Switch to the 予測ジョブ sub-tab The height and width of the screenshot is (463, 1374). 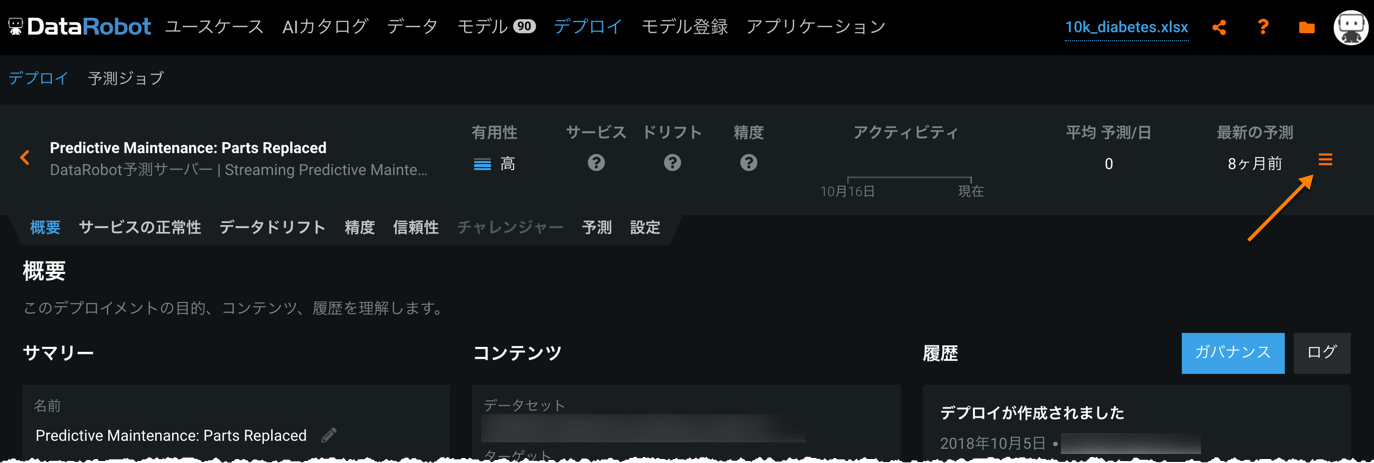(126, 78)
